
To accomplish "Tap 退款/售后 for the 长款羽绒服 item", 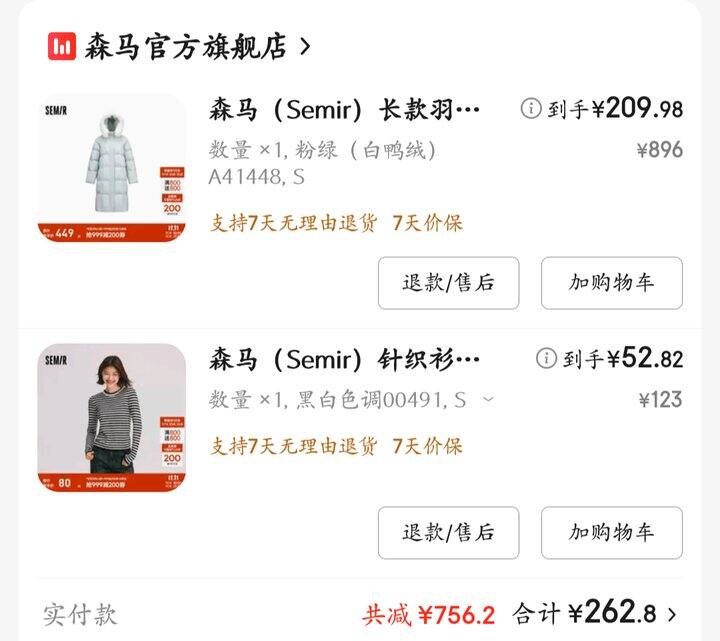I will [448, 283].
